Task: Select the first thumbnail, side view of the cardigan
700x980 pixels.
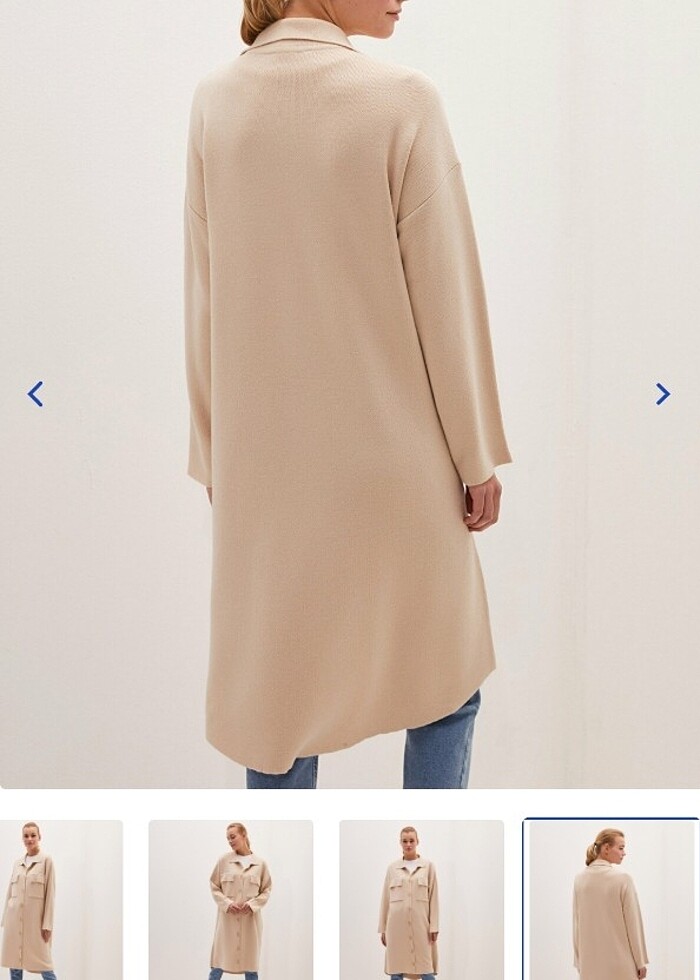Action: click(x=60, y=900)
